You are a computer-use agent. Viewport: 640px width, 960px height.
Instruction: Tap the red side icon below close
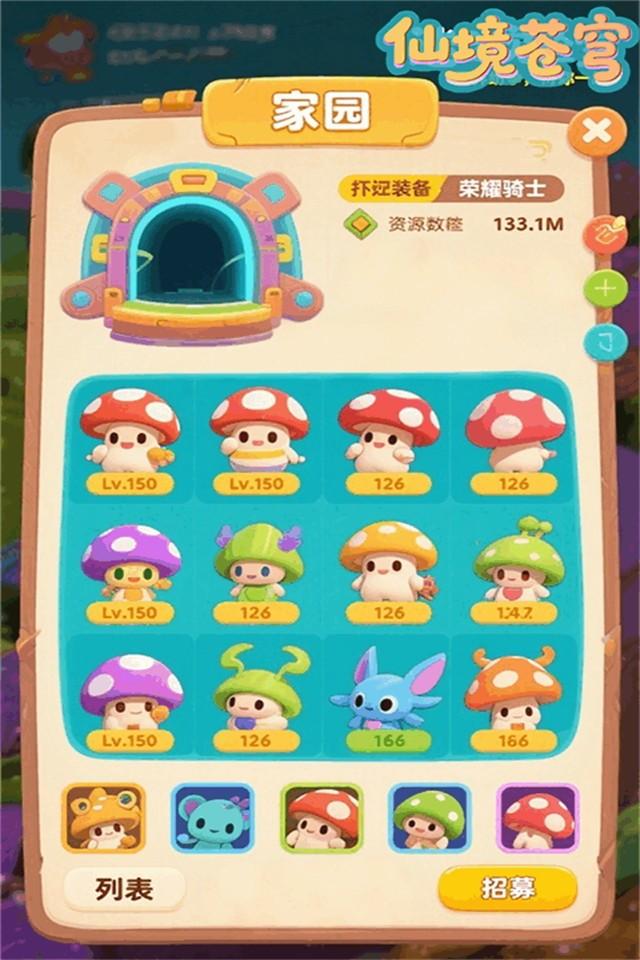[x=605, y=234]
